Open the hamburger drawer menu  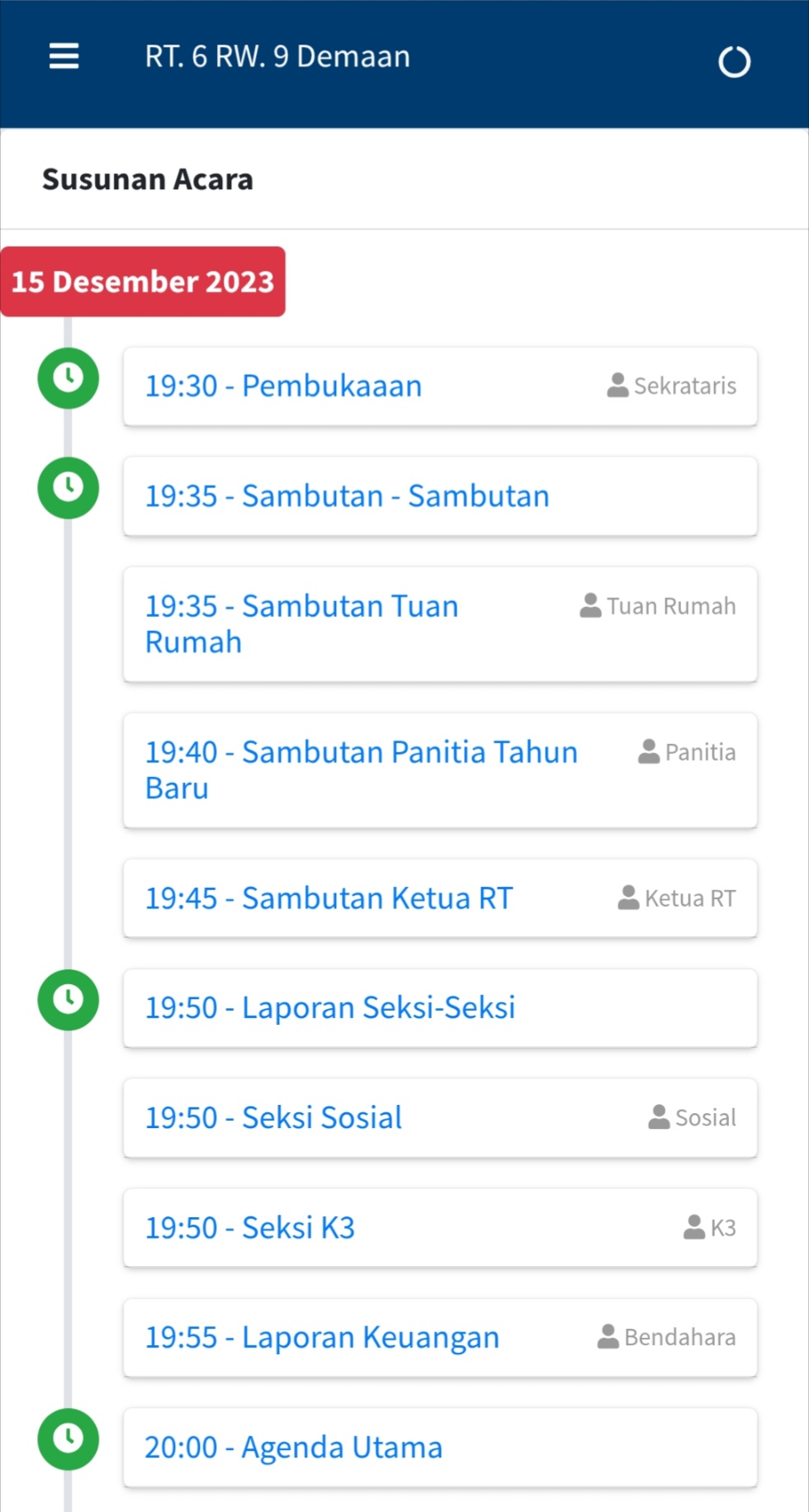pyautogui.click(x=64, y=56)
